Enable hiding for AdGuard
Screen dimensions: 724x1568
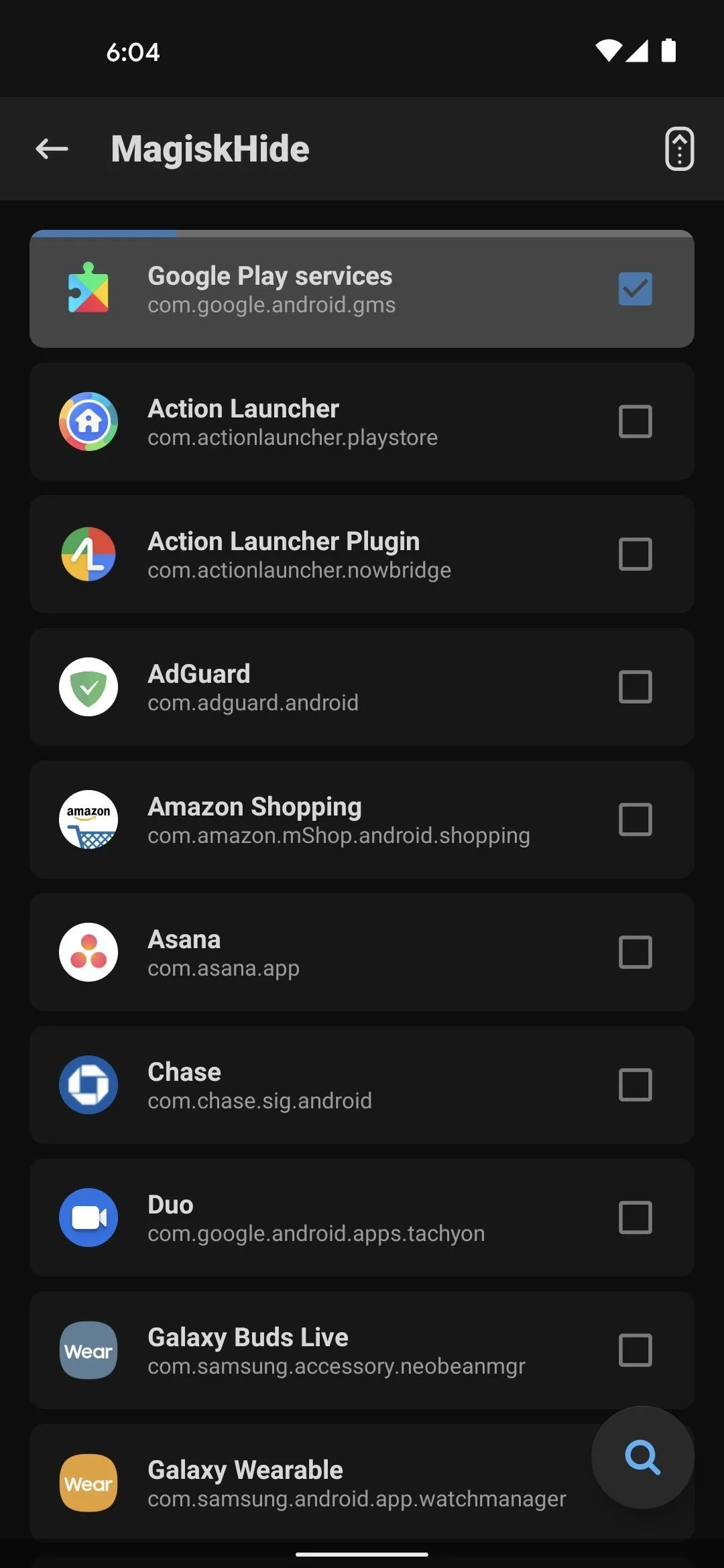(x=635, y=687)
